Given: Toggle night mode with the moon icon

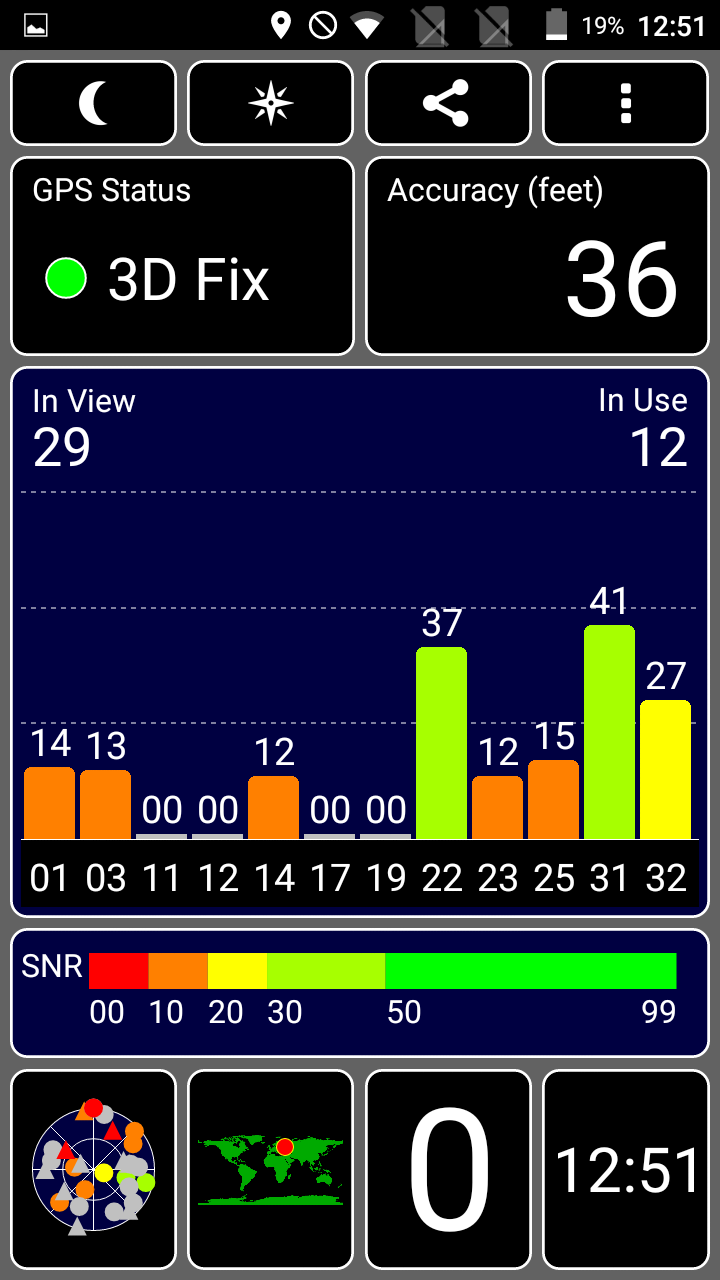Looking at the screenshot, I should [93, 103].
